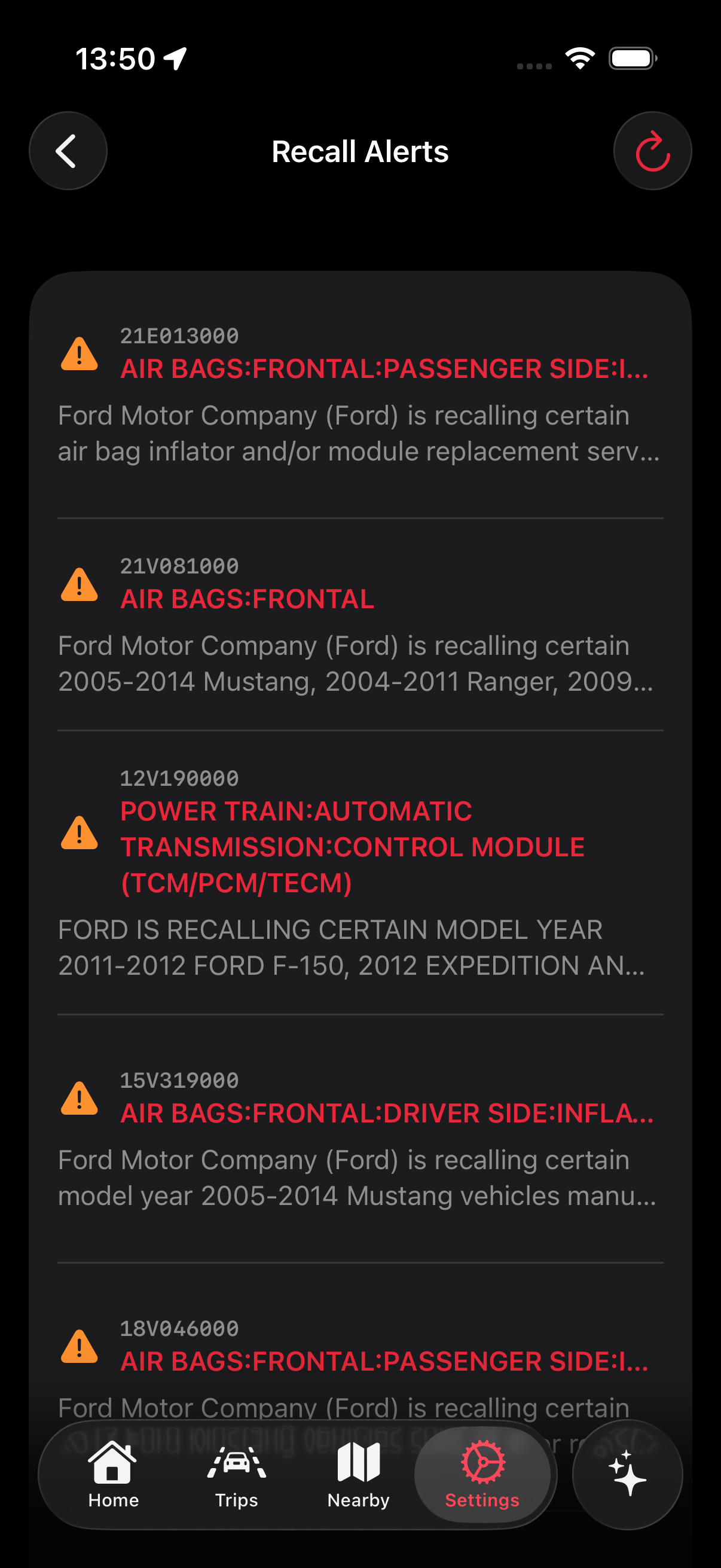Tap warning triangle next to recall 21V081000
This screenshot has height=1568, width=721.
coord(80,585)
